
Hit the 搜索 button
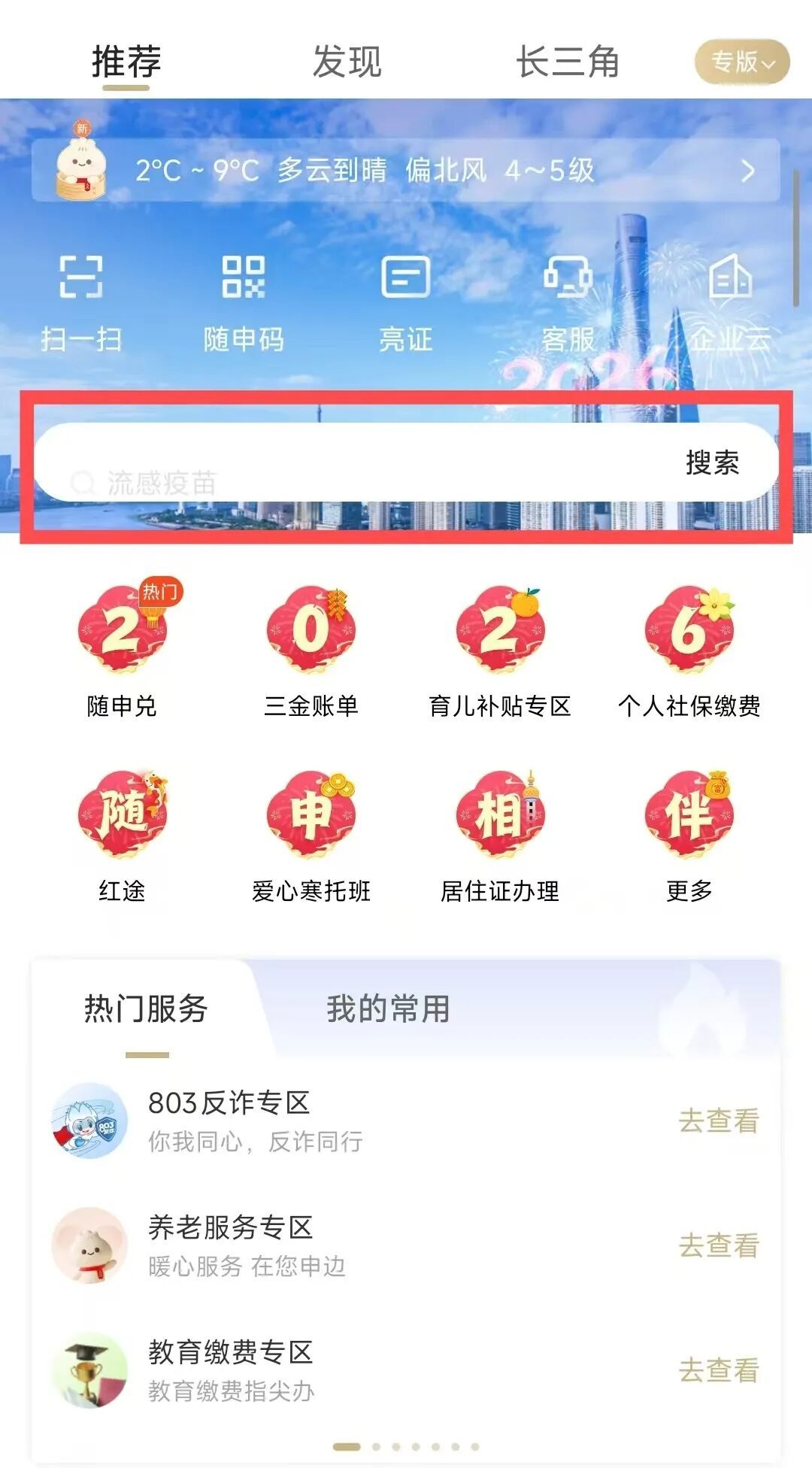[x=712, y=463]
